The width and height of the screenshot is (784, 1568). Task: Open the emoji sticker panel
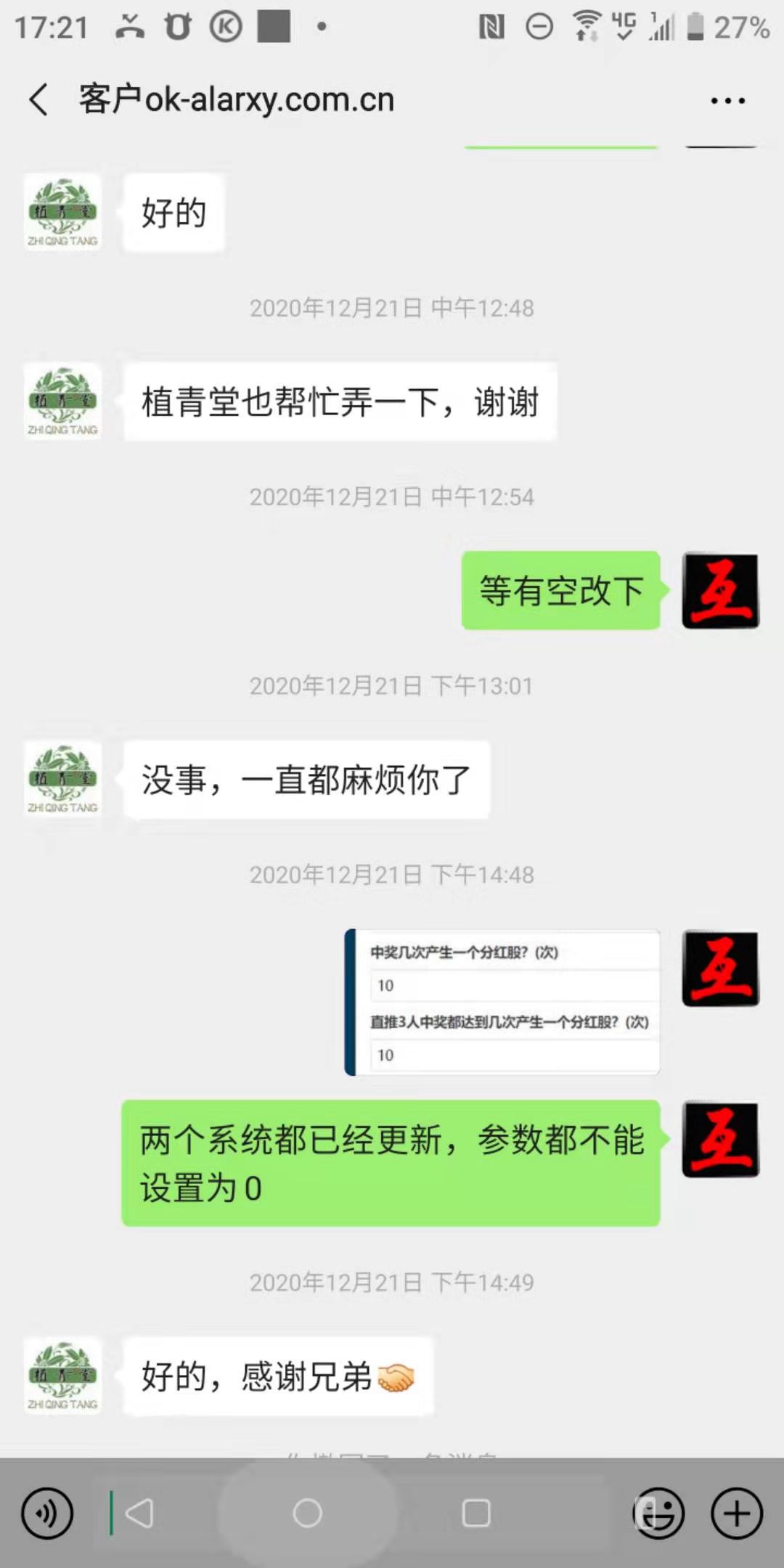pos(659,1514)
